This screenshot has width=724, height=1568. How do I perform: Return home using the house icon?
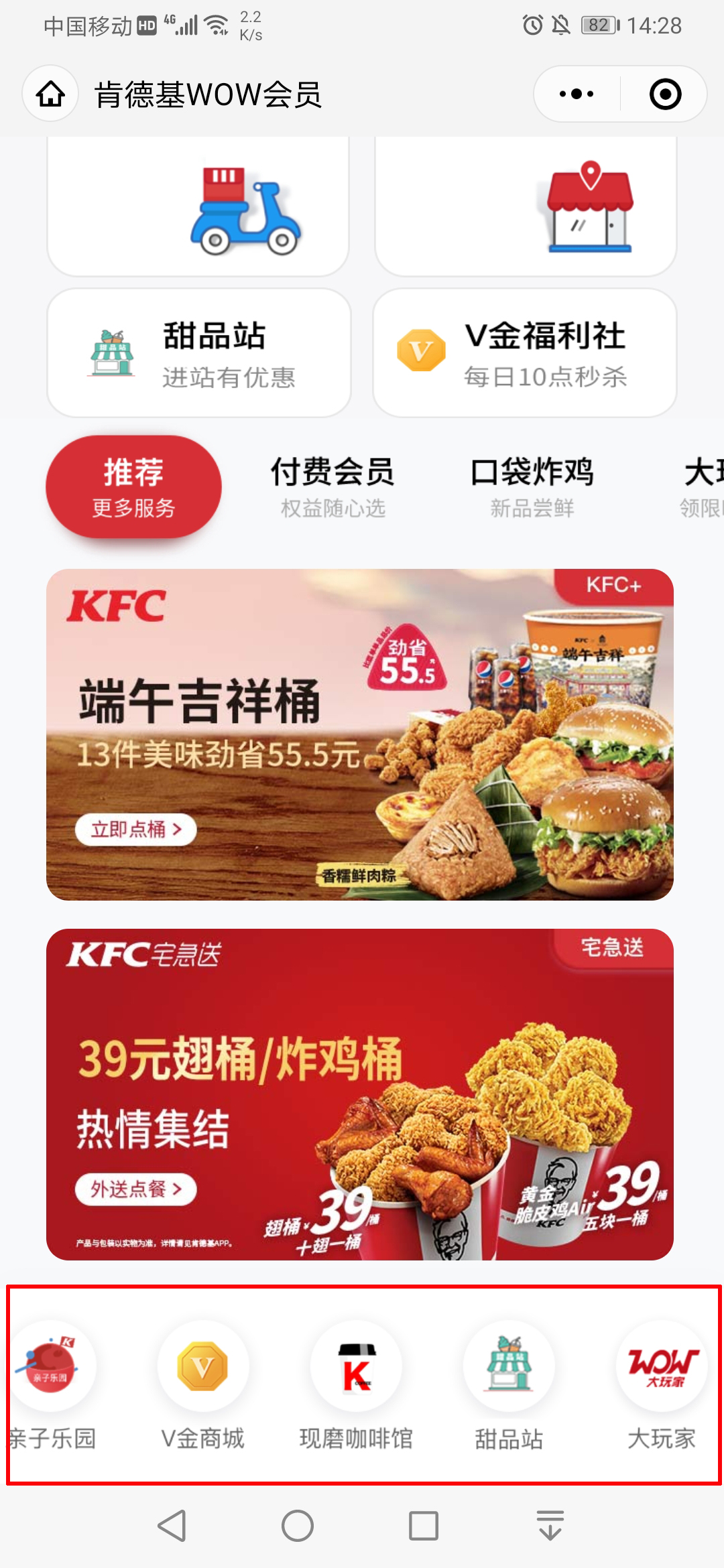[49, 94]
